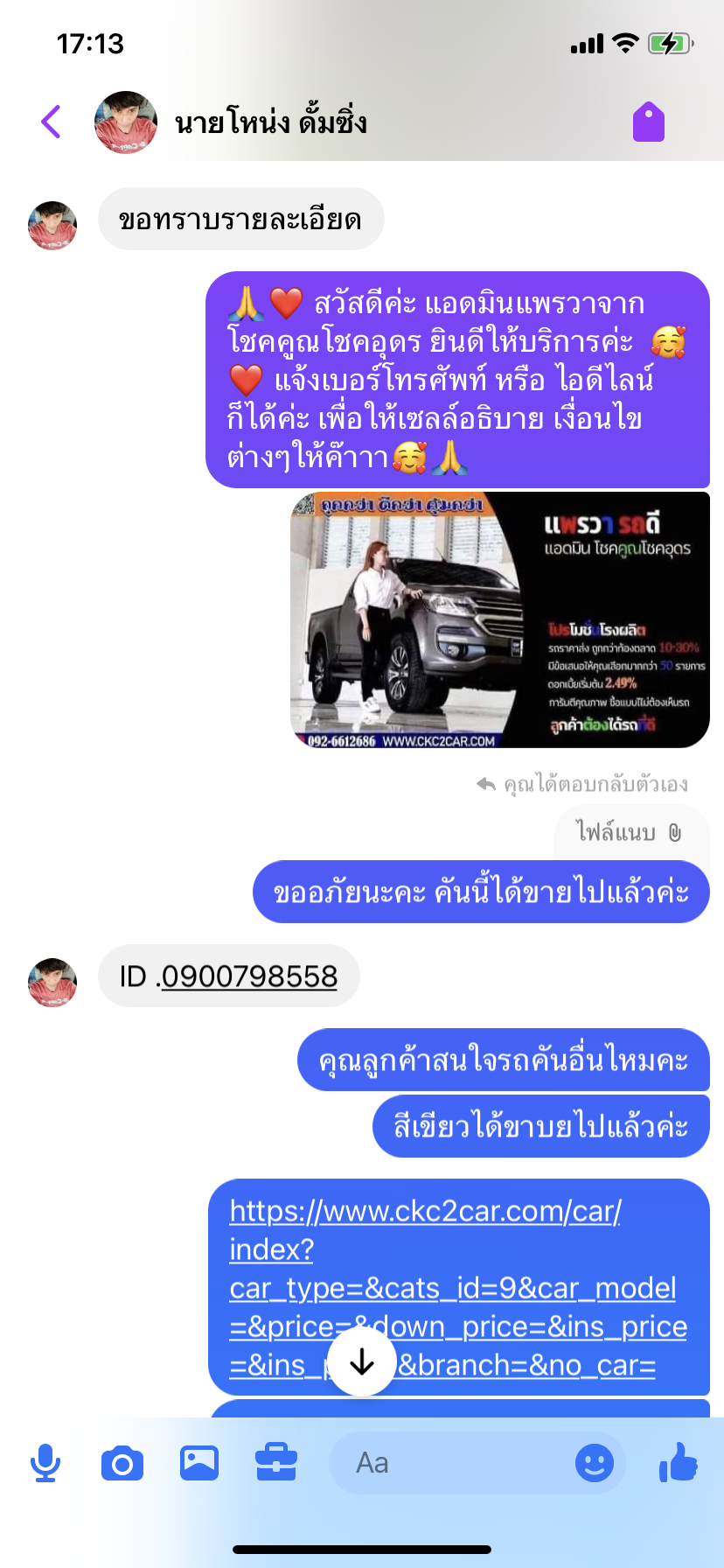Record a voice message with microphone

point(45,1463)
